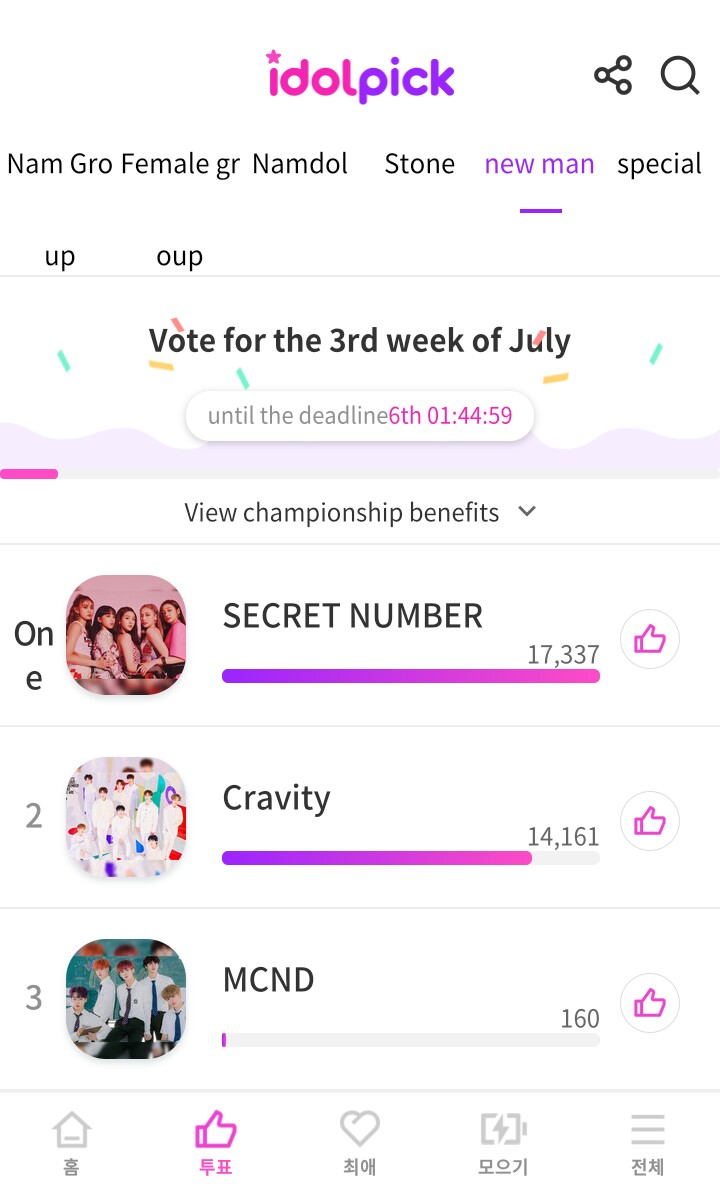720x1193 pixels.
Task: Switch to the special tab
Action: tap(659, 164)
